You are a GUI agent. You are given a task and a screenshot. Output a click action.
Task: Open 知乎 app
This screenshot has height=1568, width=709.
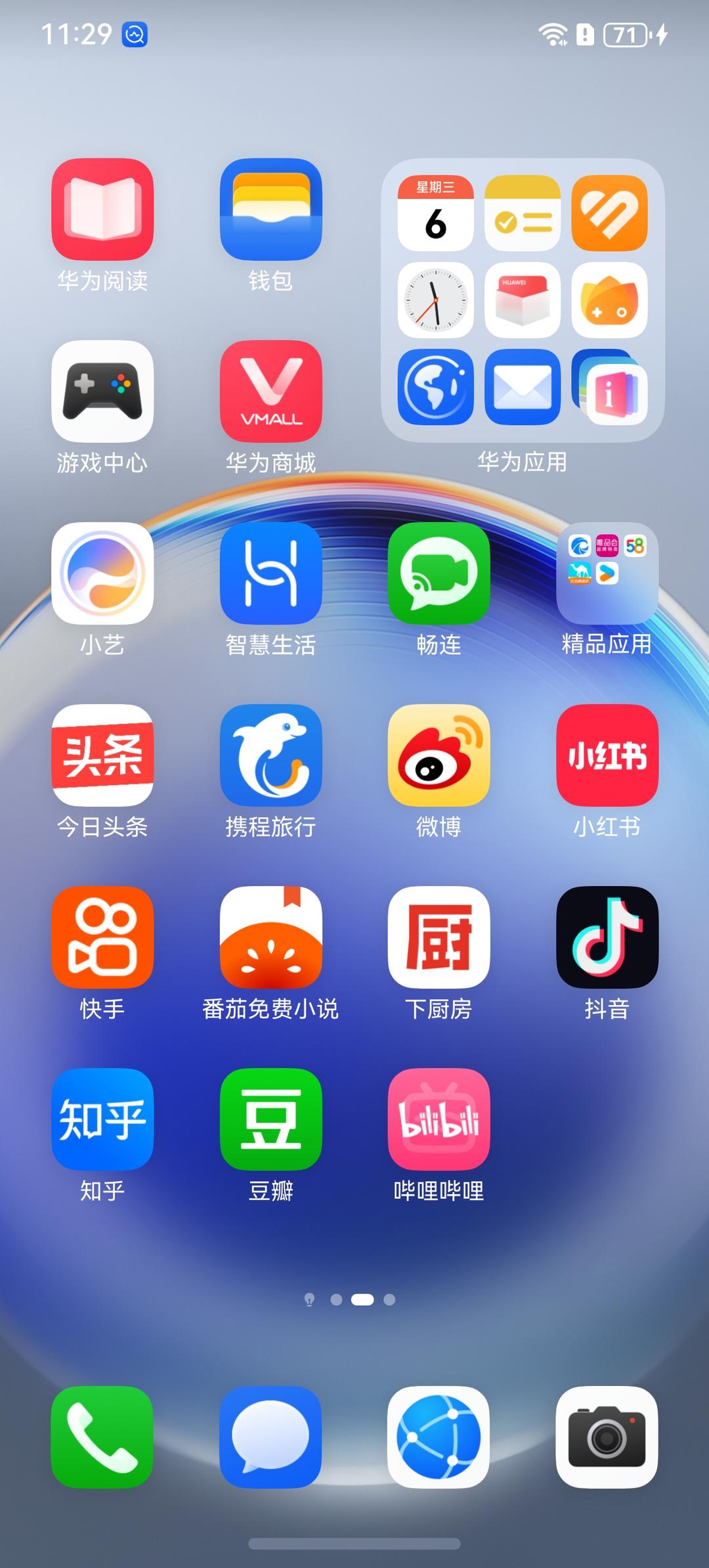pyautogui.click(x=102, y=1119)
